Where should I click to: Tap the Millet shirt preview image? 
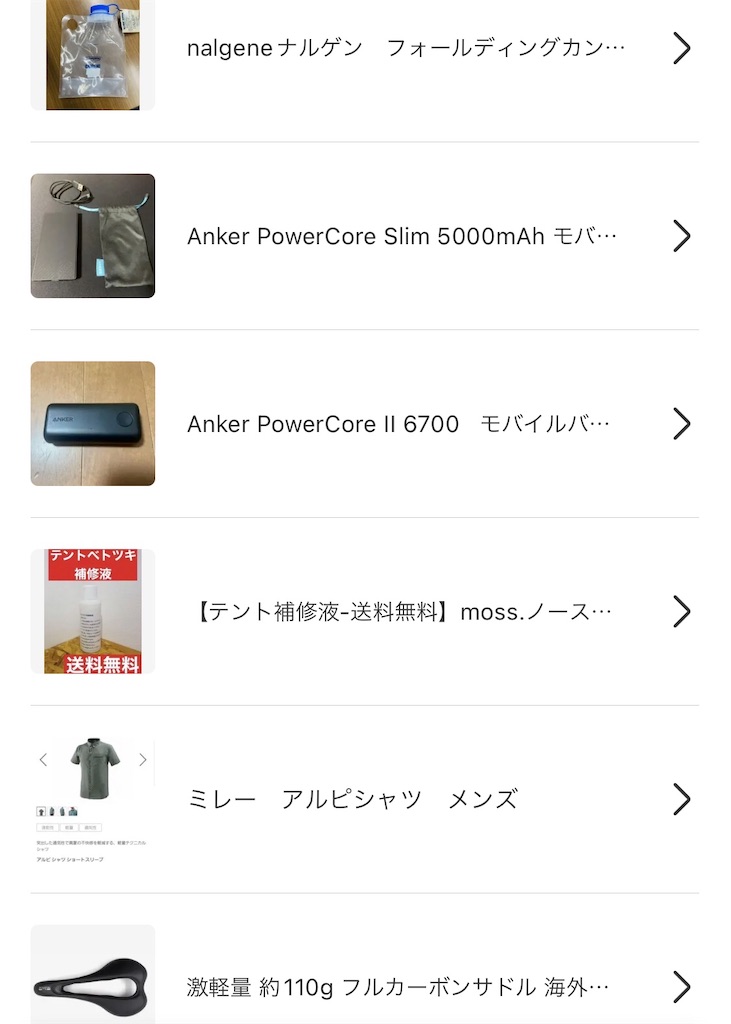tap(92, 790)
